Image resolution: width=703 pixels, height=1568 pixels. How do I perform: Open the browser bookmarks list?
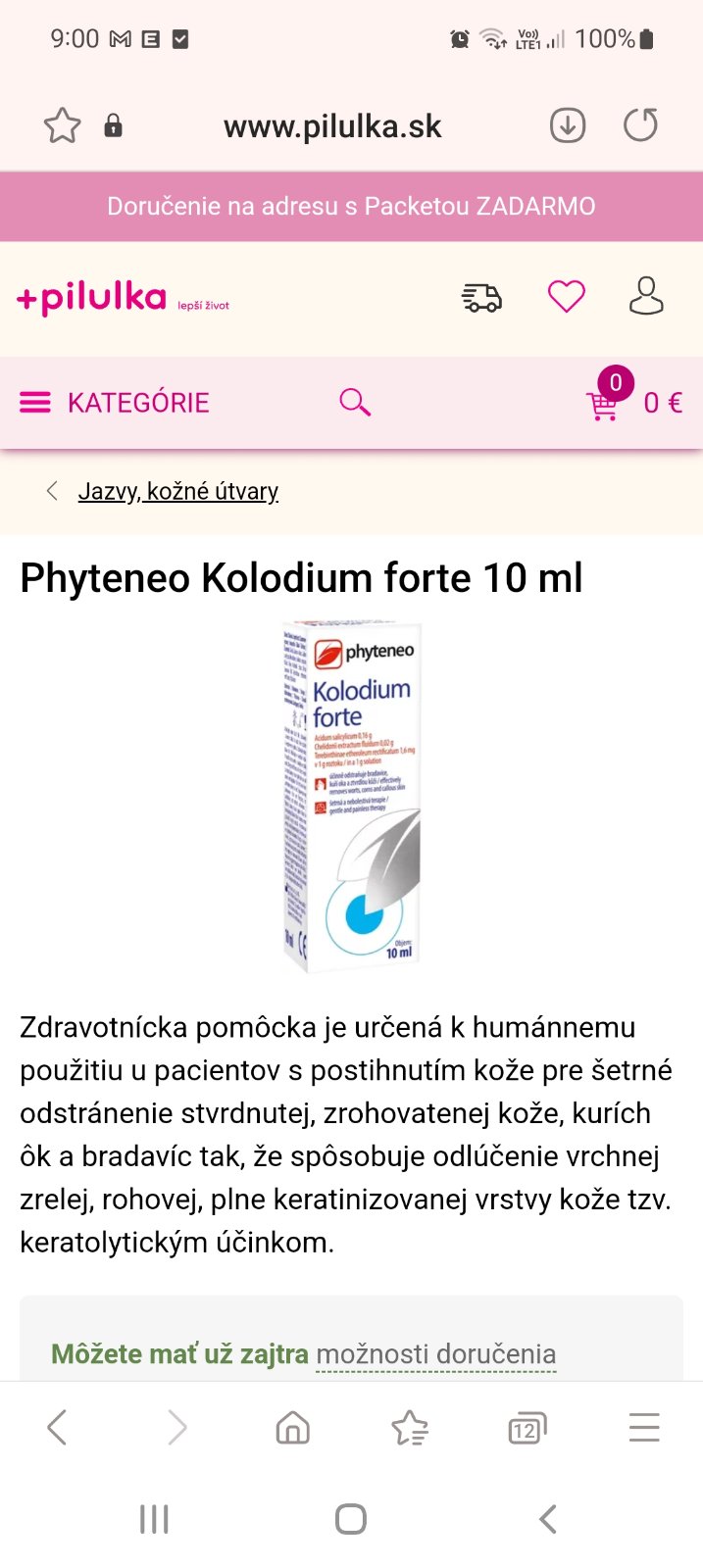click(410, 1428)
